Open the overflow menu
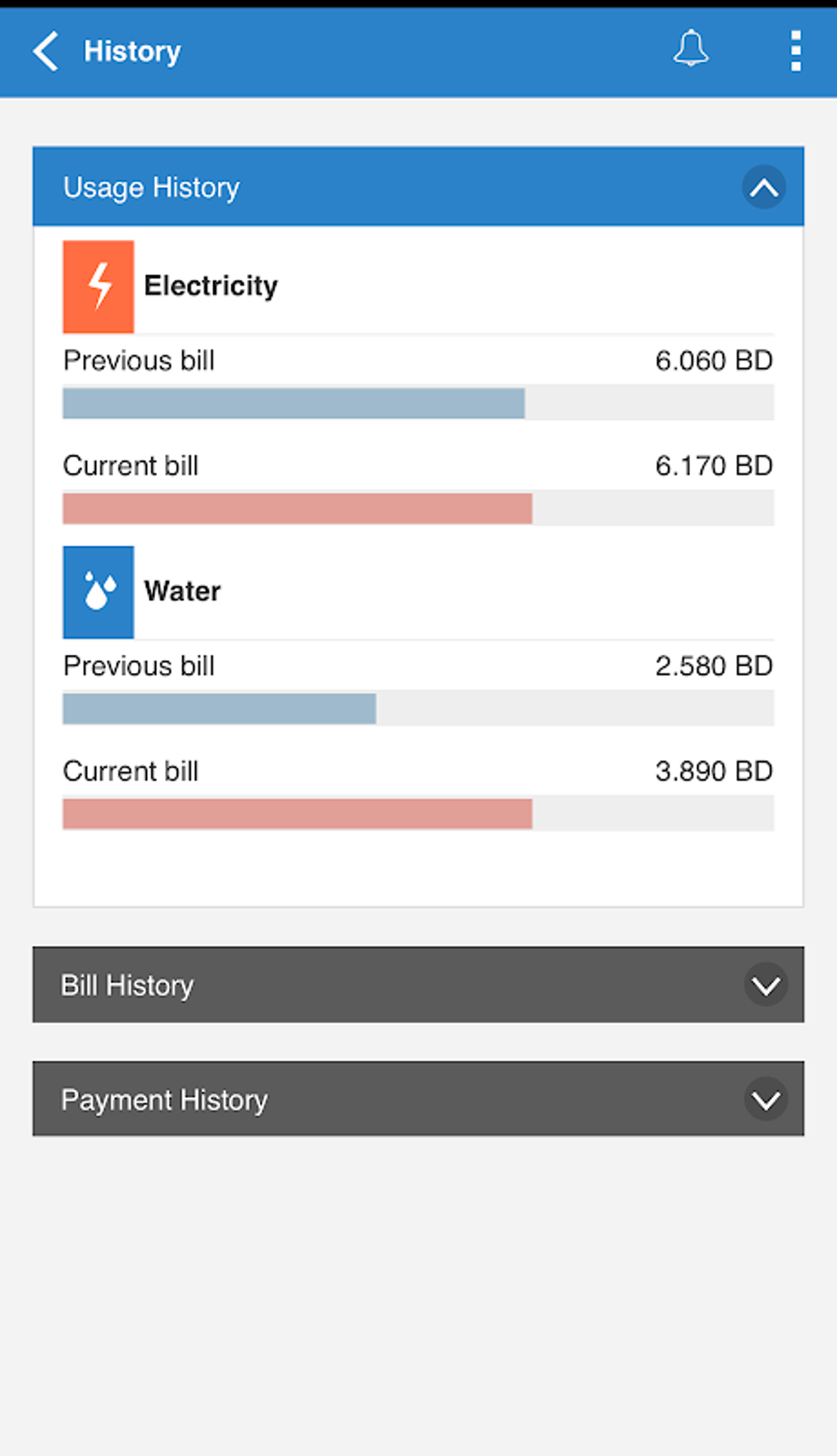This screenshot has width=837, height=1456. pos(795,51)
